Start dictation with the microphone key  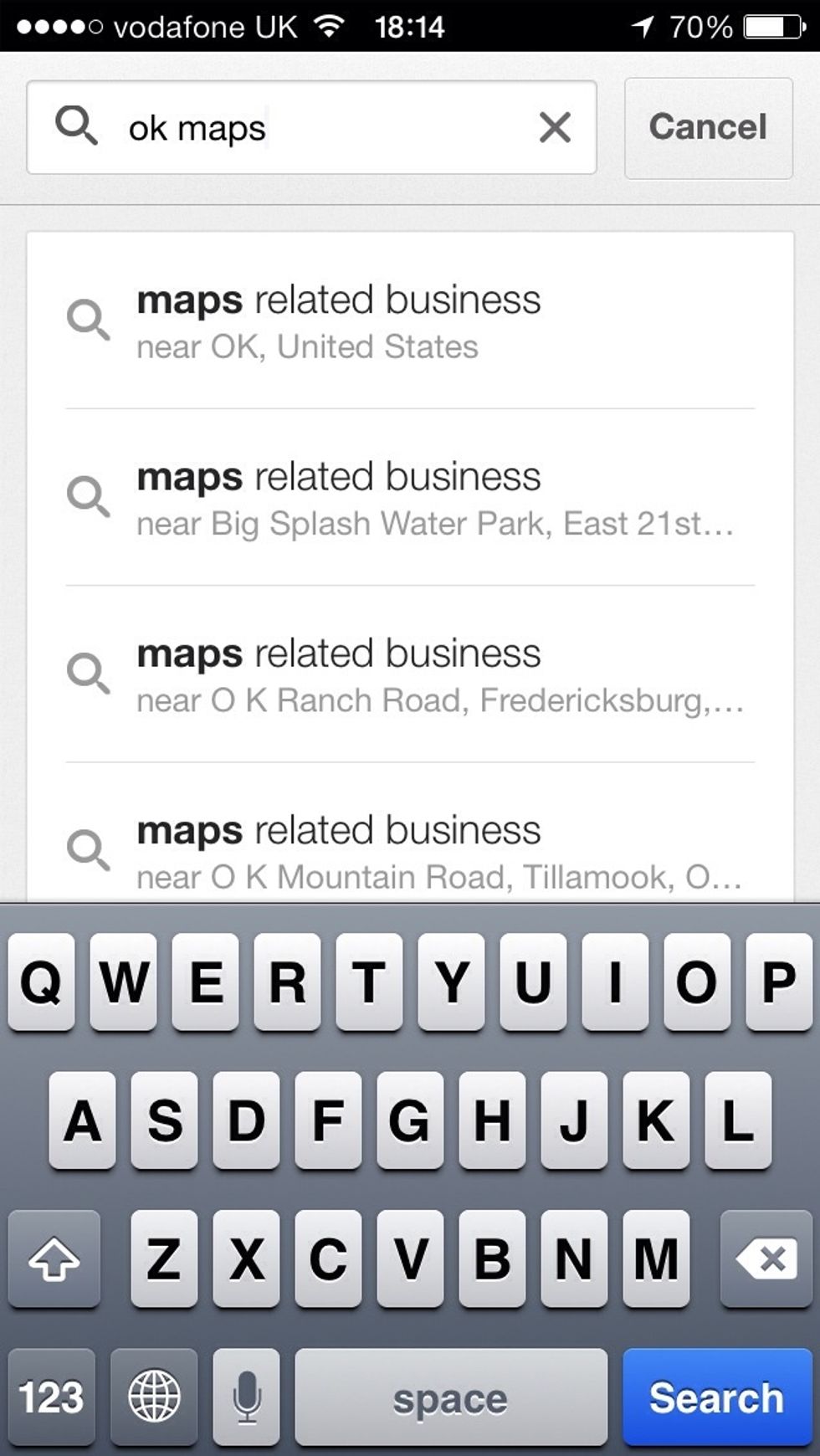(x=246, y=1397)
